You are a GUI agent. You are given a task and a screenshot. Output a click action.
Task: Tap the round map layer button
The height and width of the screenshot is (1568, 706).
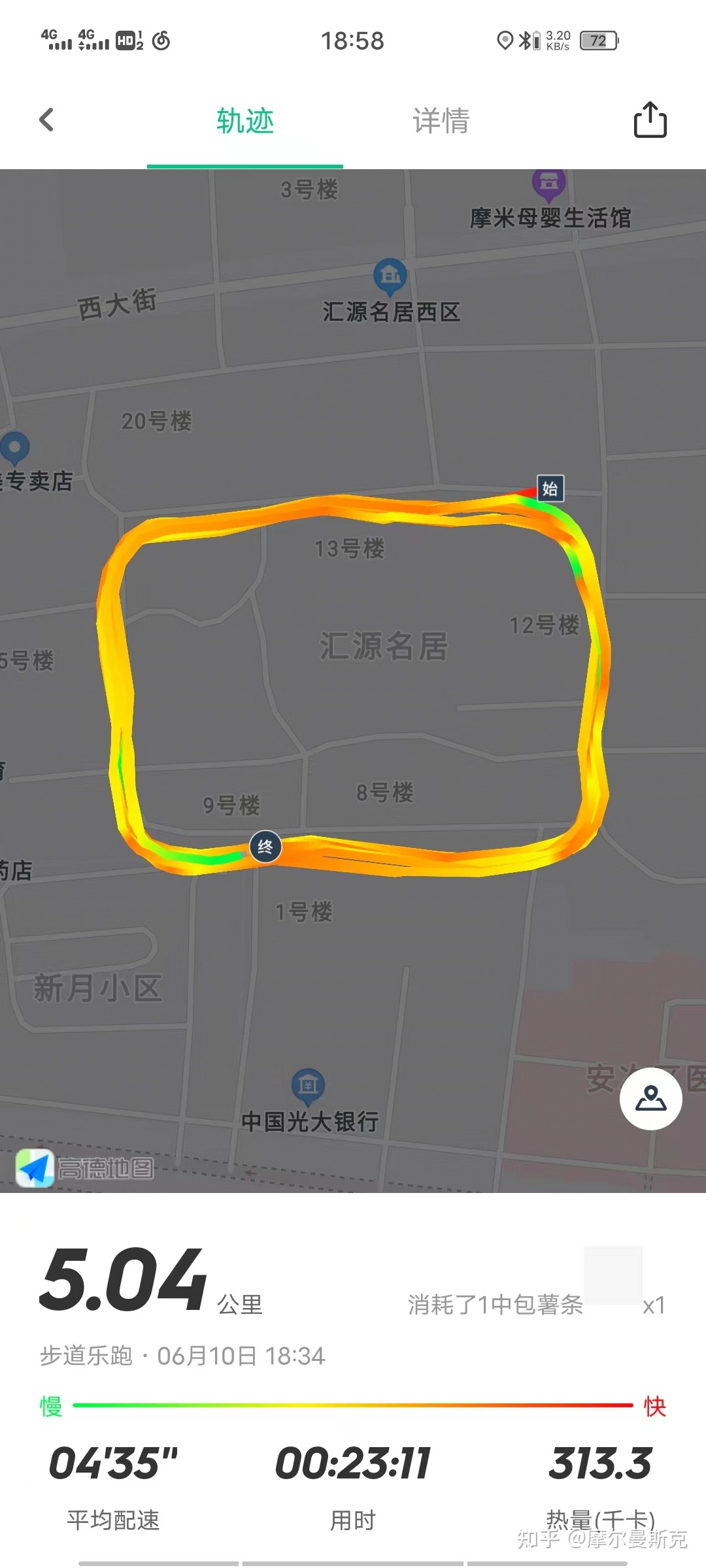[x=650, y=1098]
